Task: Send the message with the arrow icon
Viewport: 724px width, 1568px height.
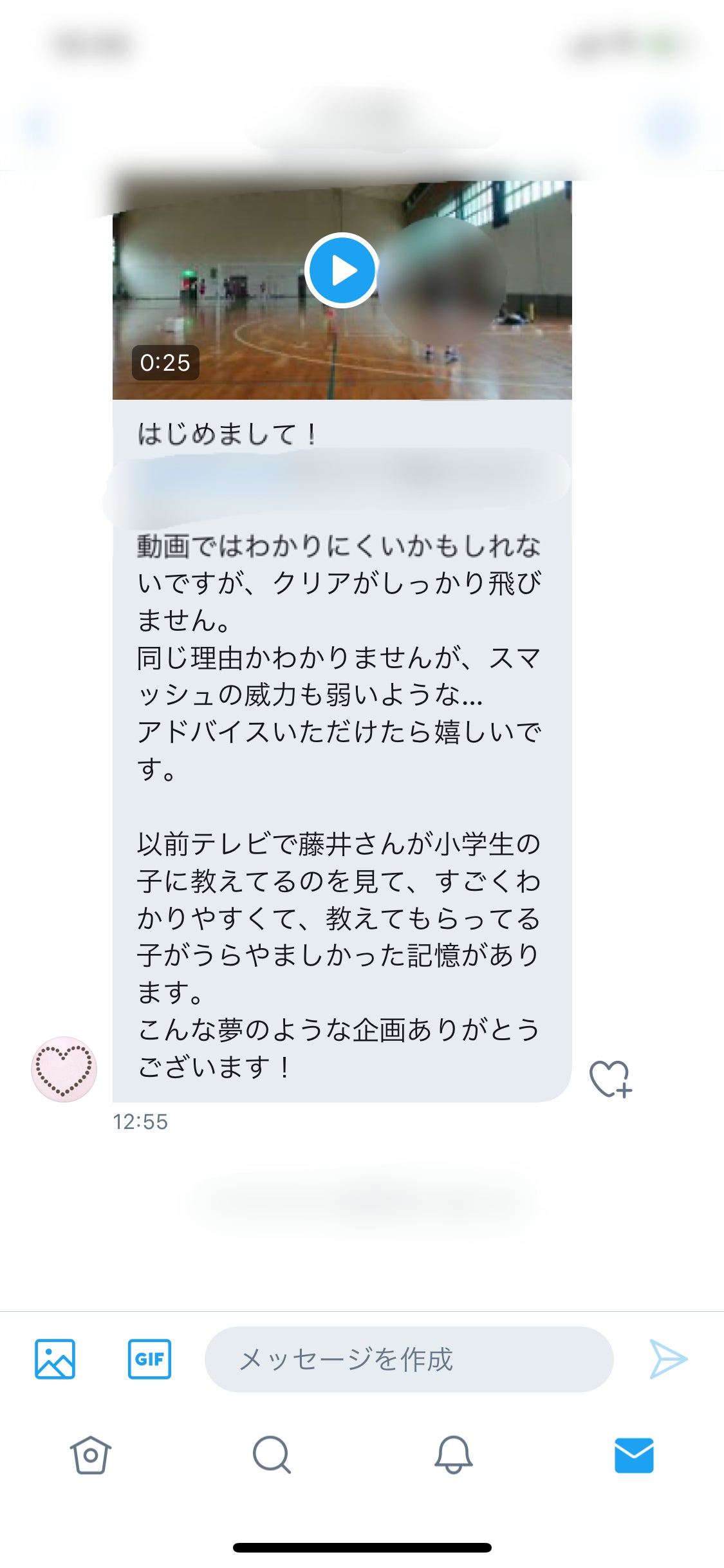Action: (x=668, y=1359)
